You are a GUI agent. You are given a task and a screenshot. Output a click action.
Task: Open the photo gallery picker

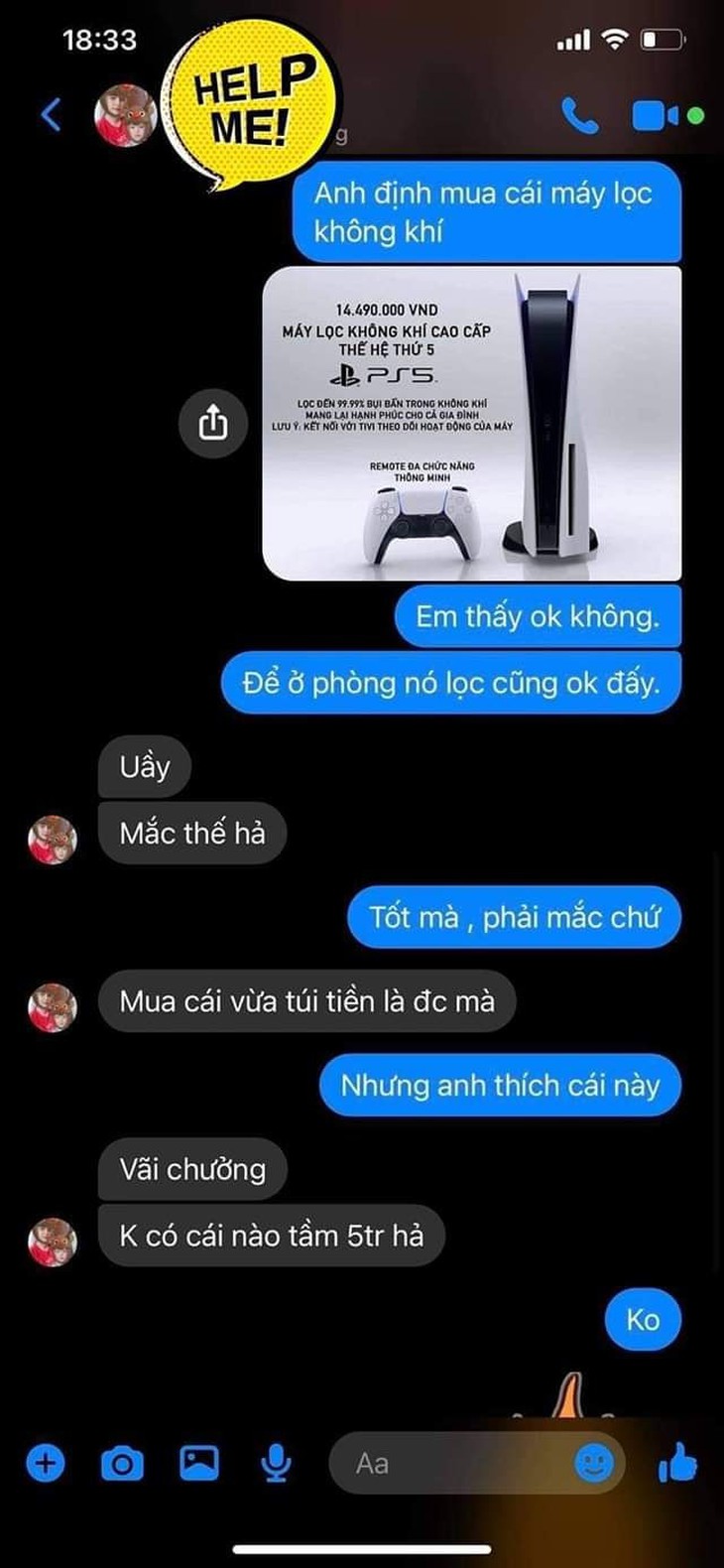[x=198, y=1462]
